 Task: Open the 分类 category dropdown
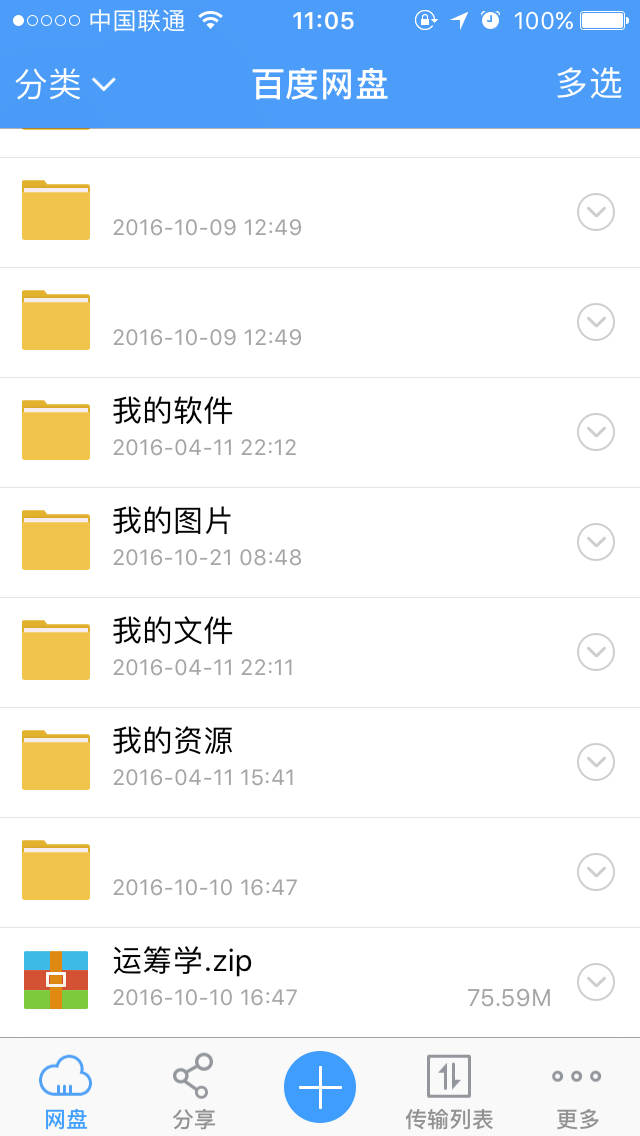65,85
